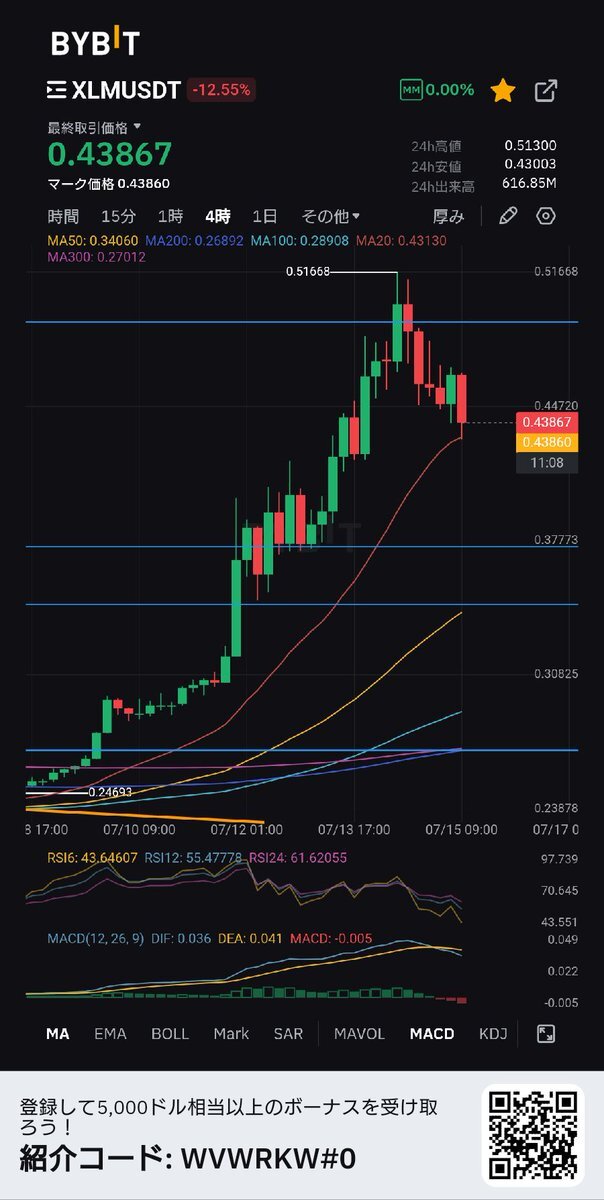
Task: Enable the EMA indicator
Action: point(110,1034)
